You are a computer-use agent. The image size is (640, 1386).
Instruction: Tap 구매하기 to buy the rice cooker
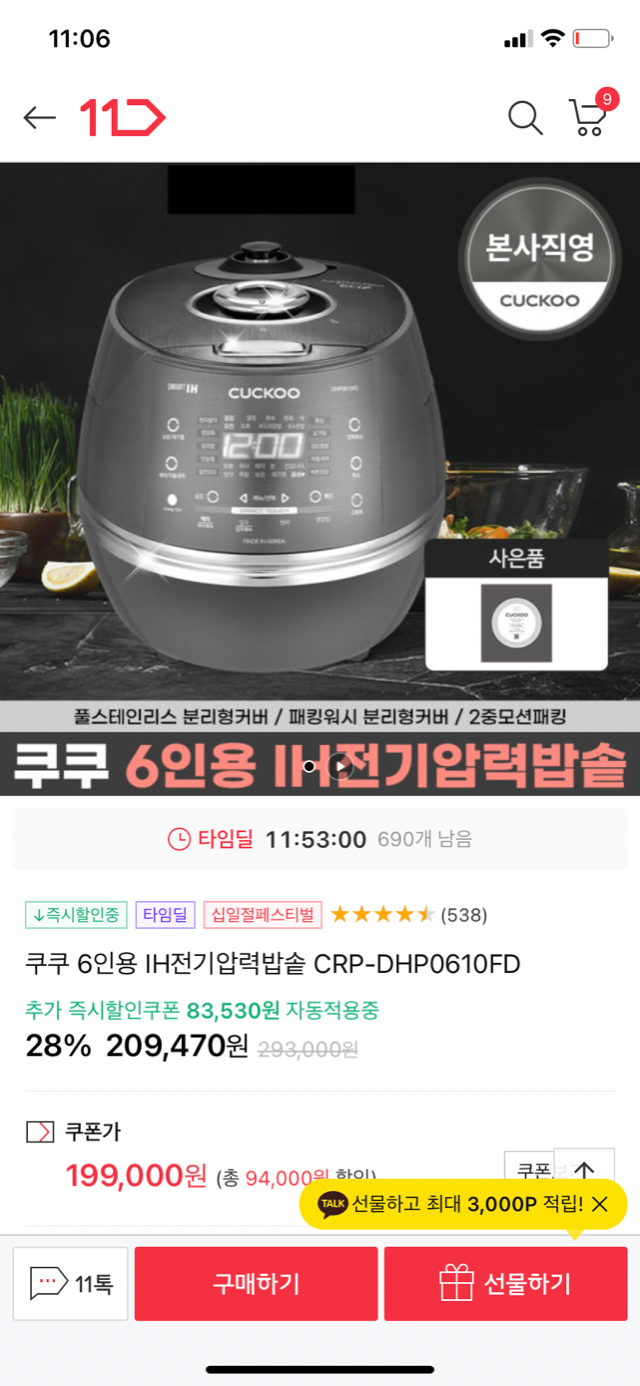(x=256, y=1283)
